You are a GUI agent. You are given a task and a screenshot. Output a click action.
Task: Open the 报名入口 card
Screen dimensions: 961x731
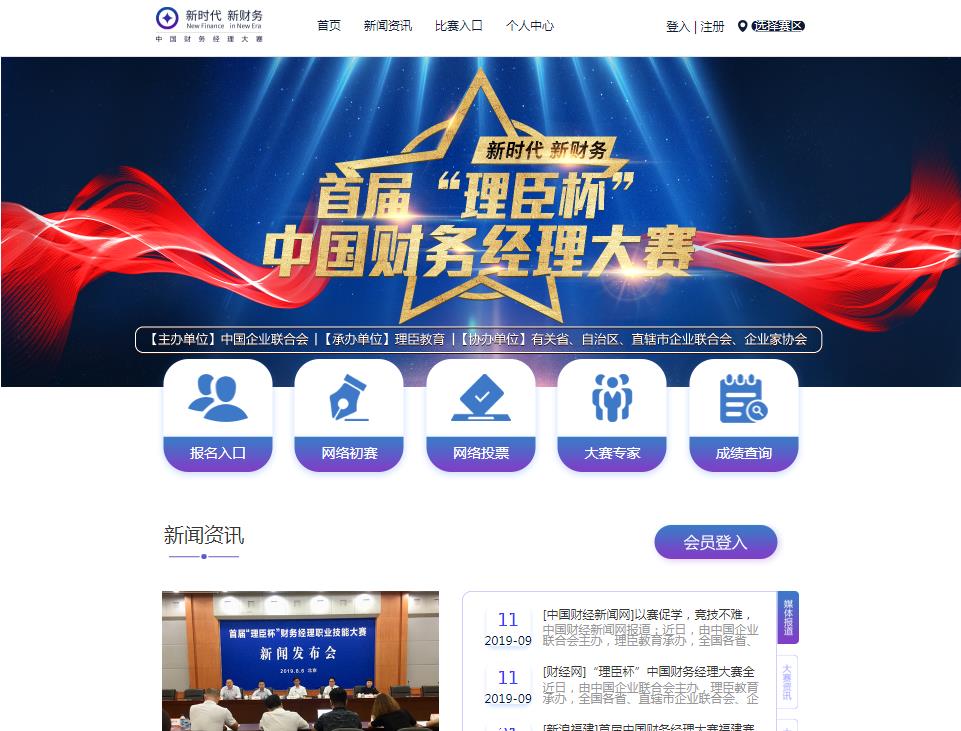pyautogui.click(x=218, y=415)
